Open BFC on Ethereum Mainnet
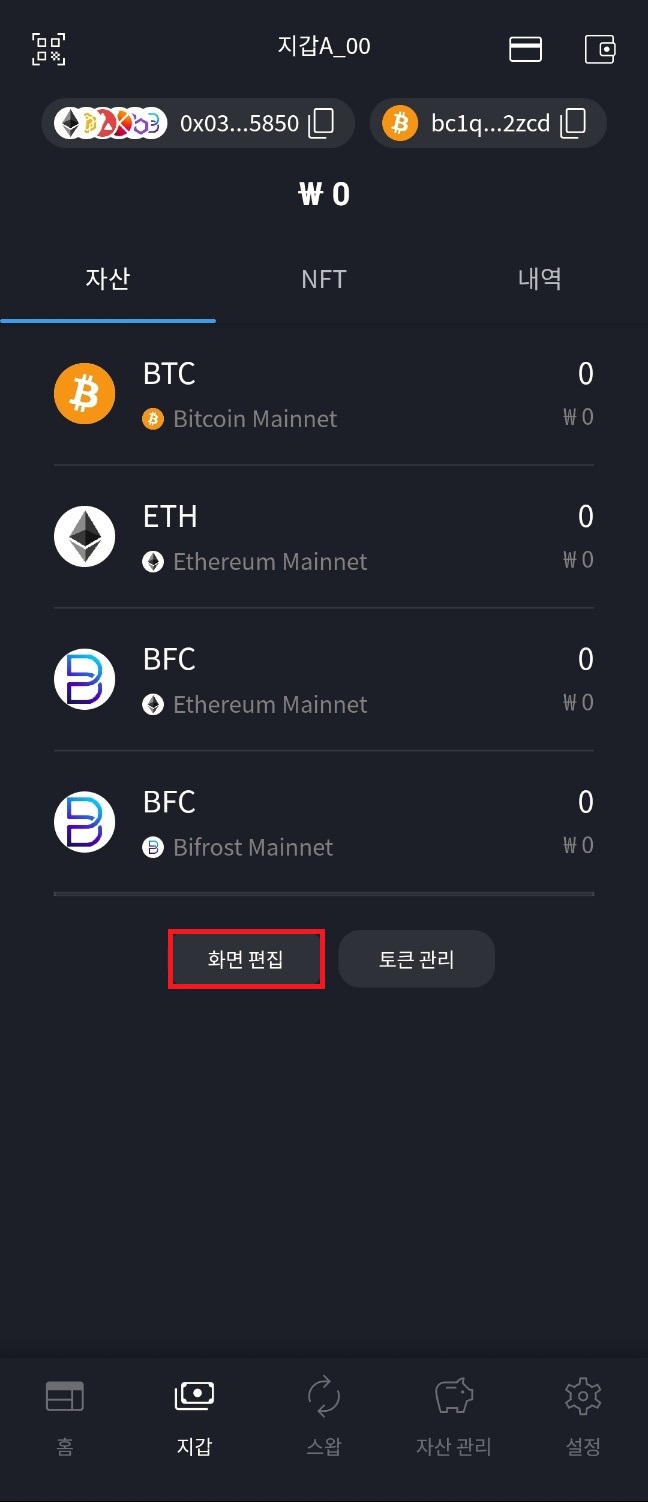Screen dimensions: 648x1502 tap(323, 680)
